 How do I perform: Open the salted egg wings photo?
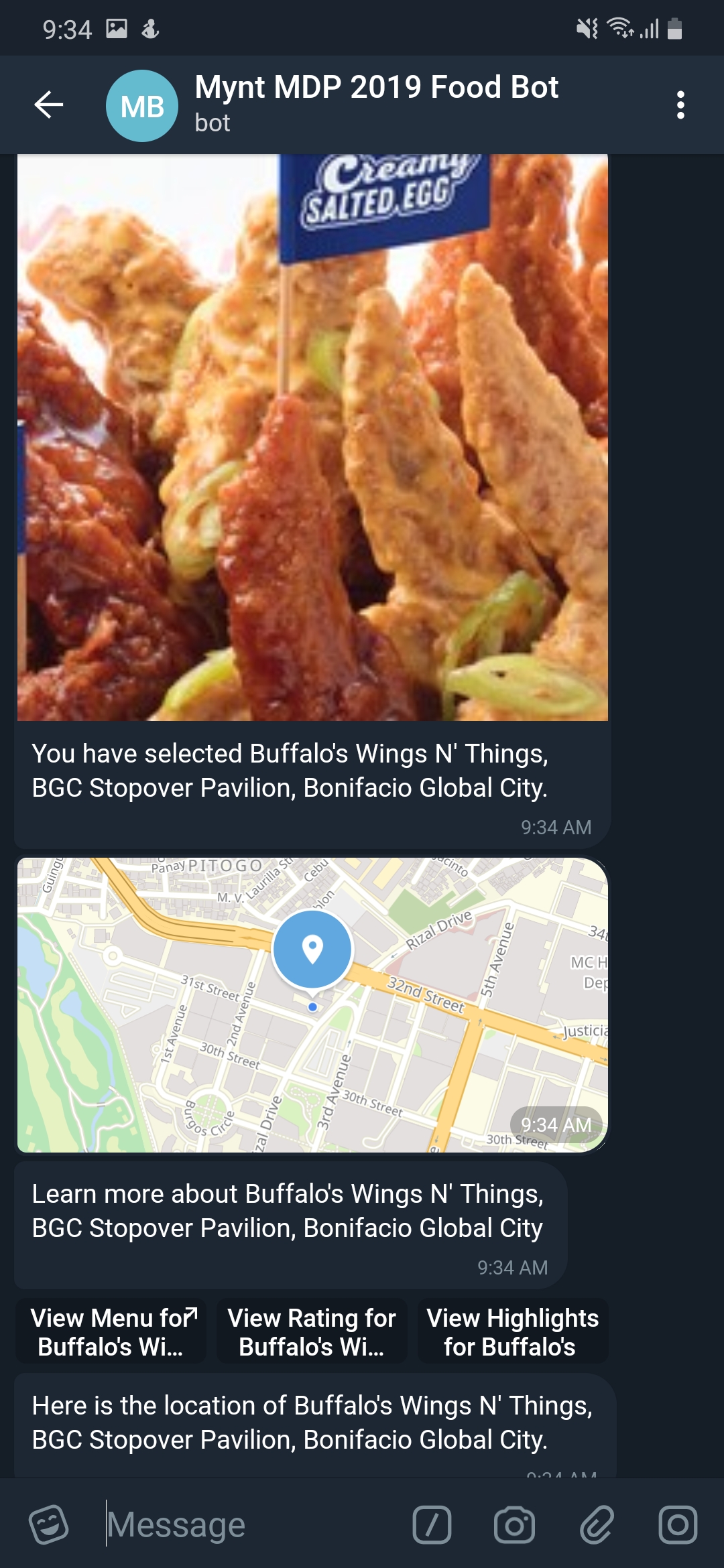312,438
